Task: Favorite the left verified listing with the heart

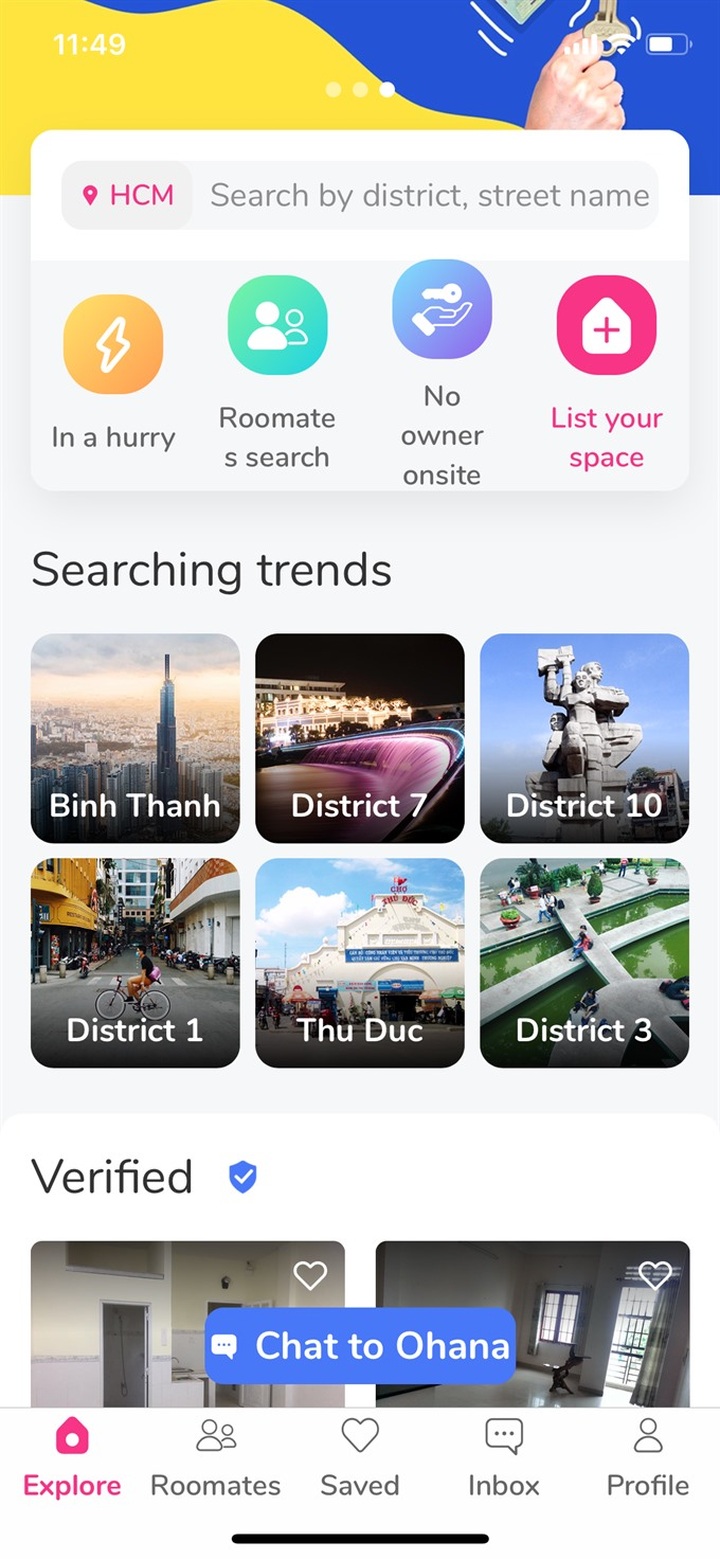Action: click(311, 1275)
